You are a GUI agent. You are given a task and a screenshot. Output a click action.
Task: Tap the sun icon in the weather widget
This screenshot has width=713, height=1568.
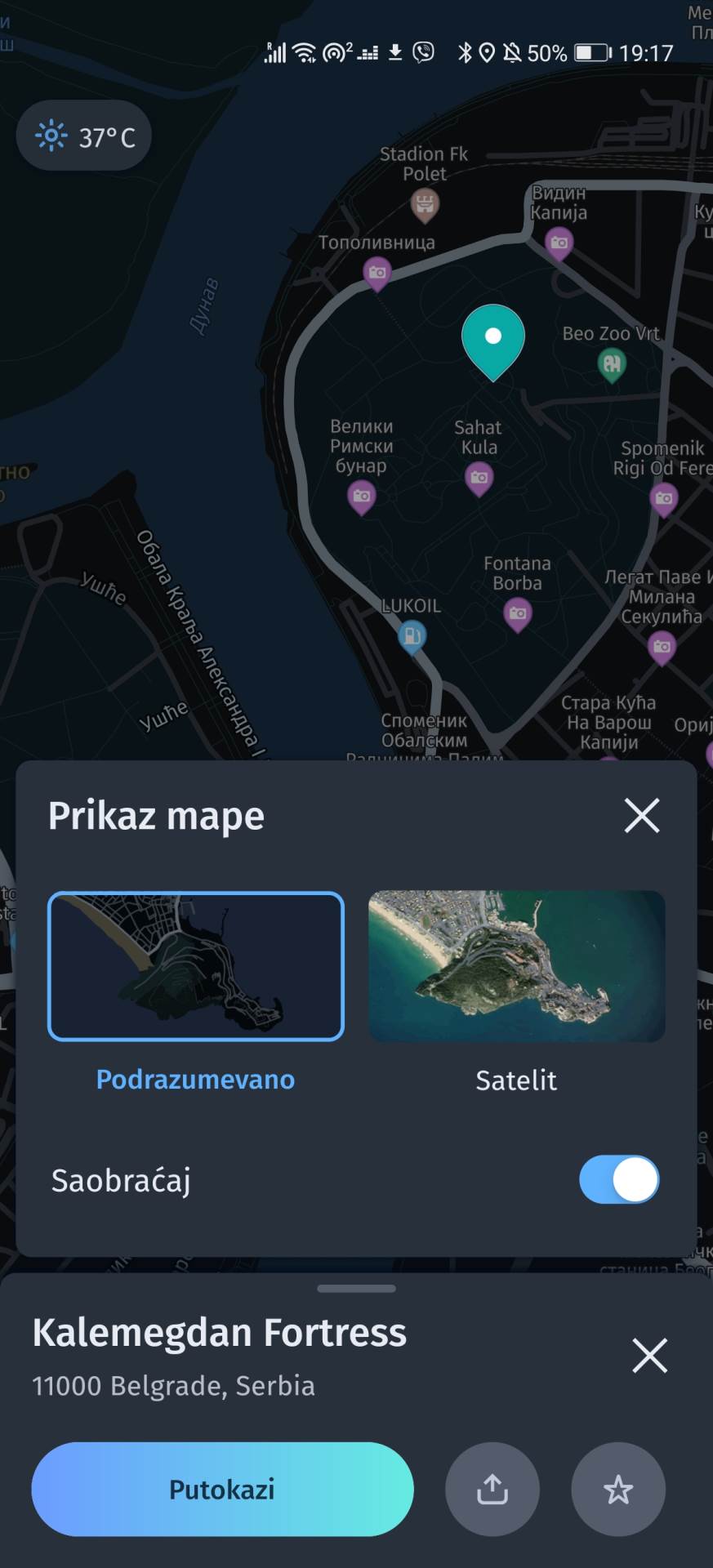point(51,136)
